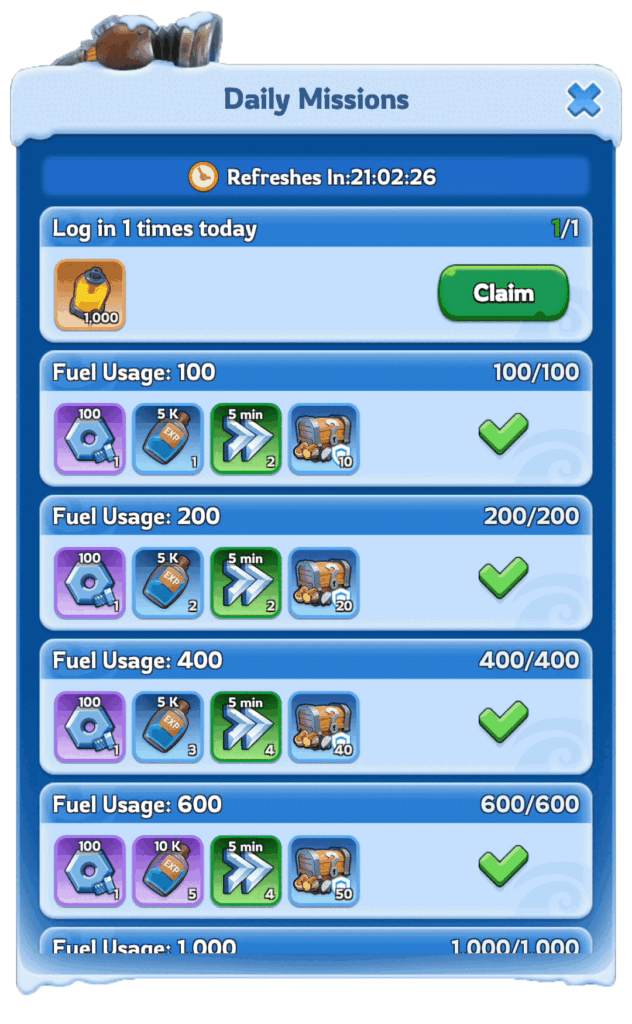View the 5 min speedup in Fuel Usage: 200

(x=246, y=583)
